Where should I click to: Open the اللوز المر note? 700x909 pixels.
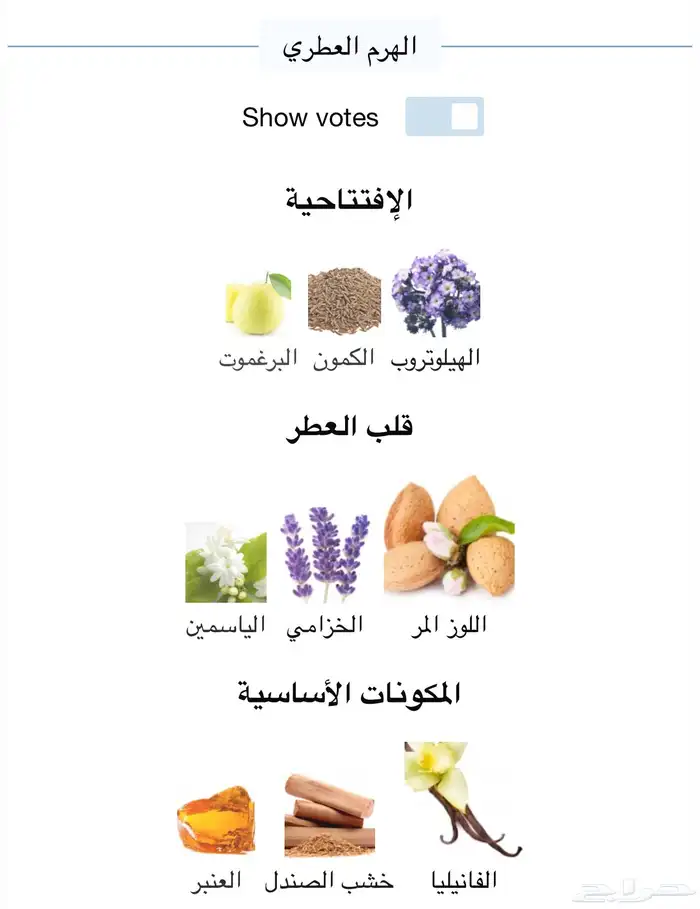[449, 540]
